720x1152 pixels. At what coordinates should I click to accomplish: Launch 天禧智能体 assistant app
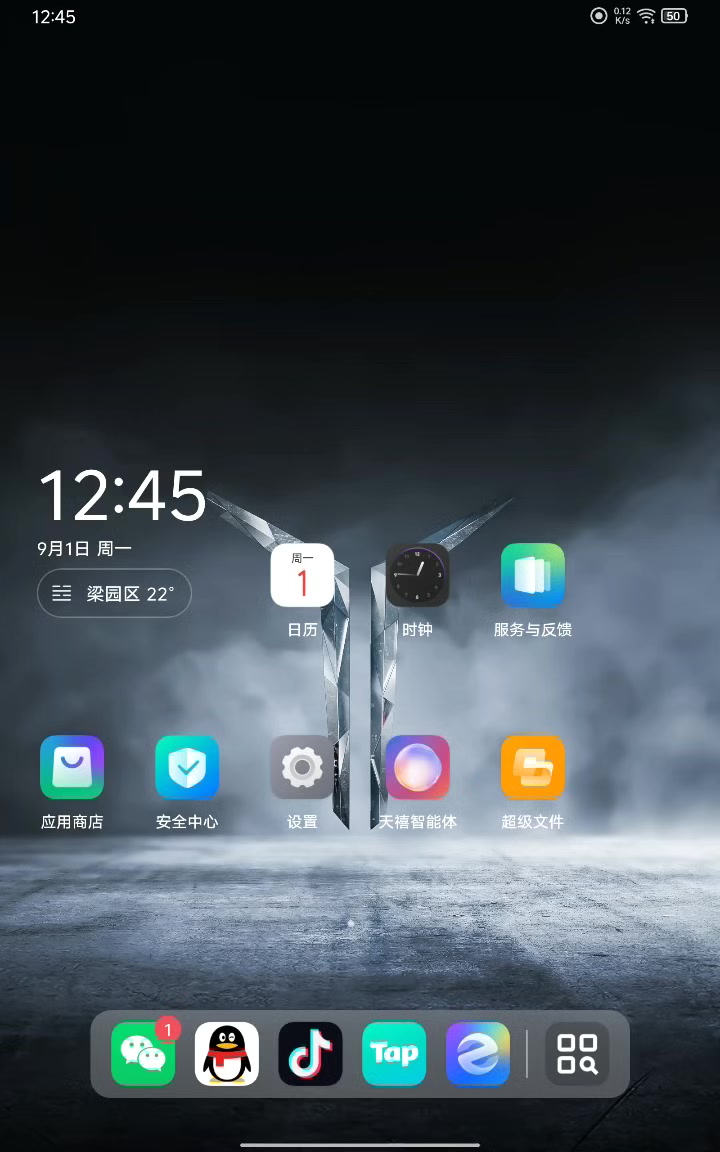(x=417, y=767)
